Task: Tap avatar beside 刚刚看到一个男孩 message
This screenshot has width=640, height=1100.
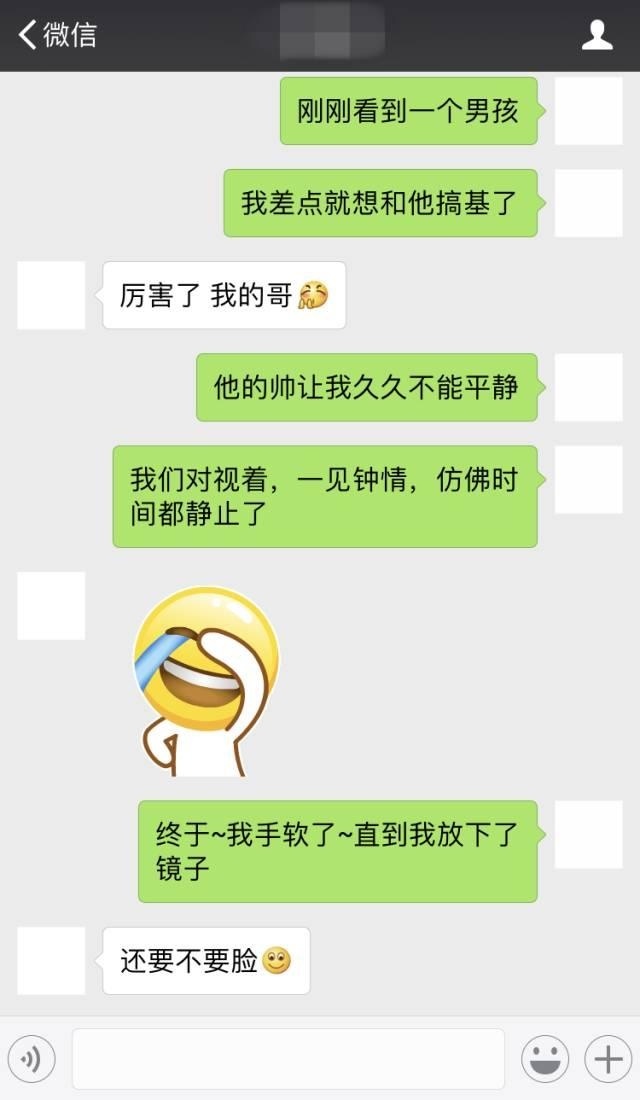Action: click(589, 111)
